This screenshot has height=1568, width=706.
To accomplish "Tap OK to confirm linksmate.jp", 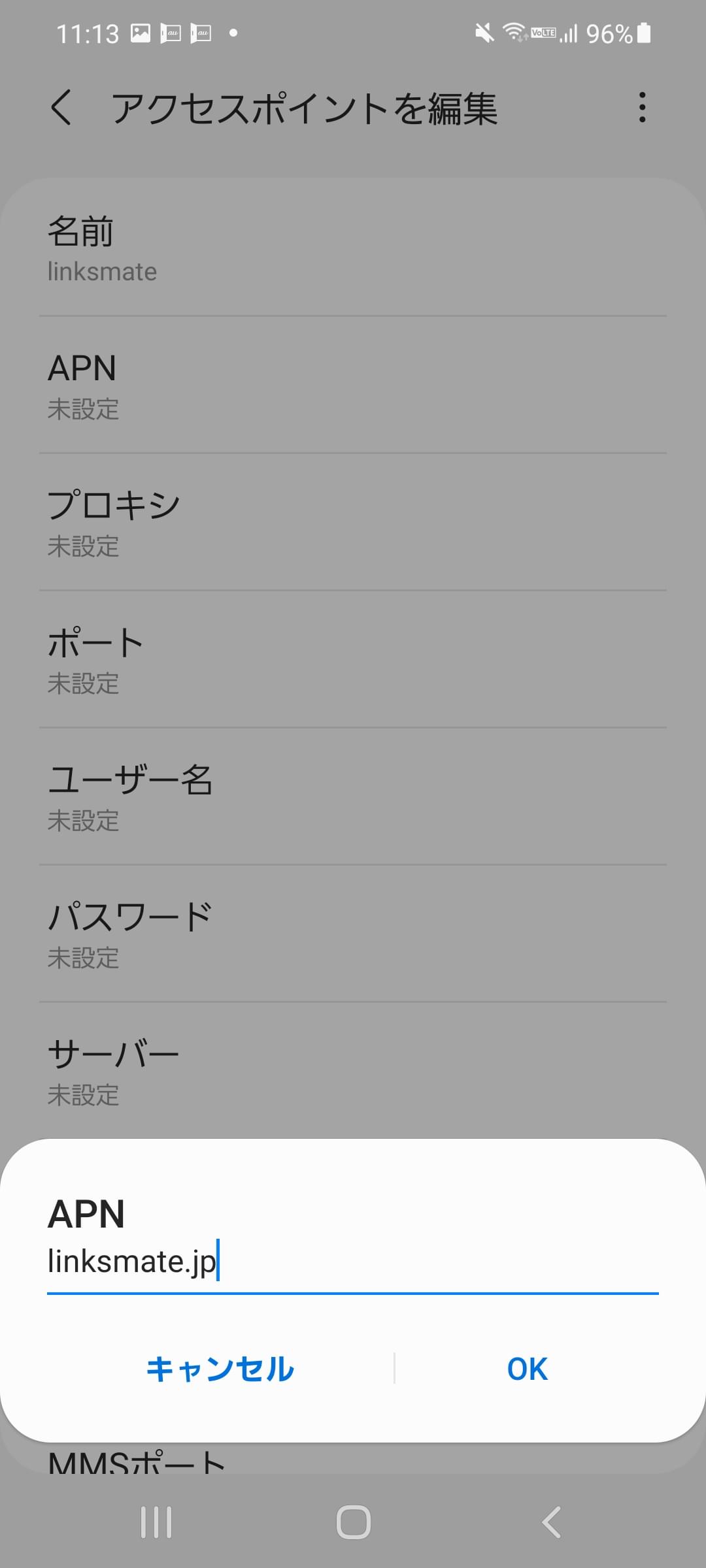I will 526,1369.
